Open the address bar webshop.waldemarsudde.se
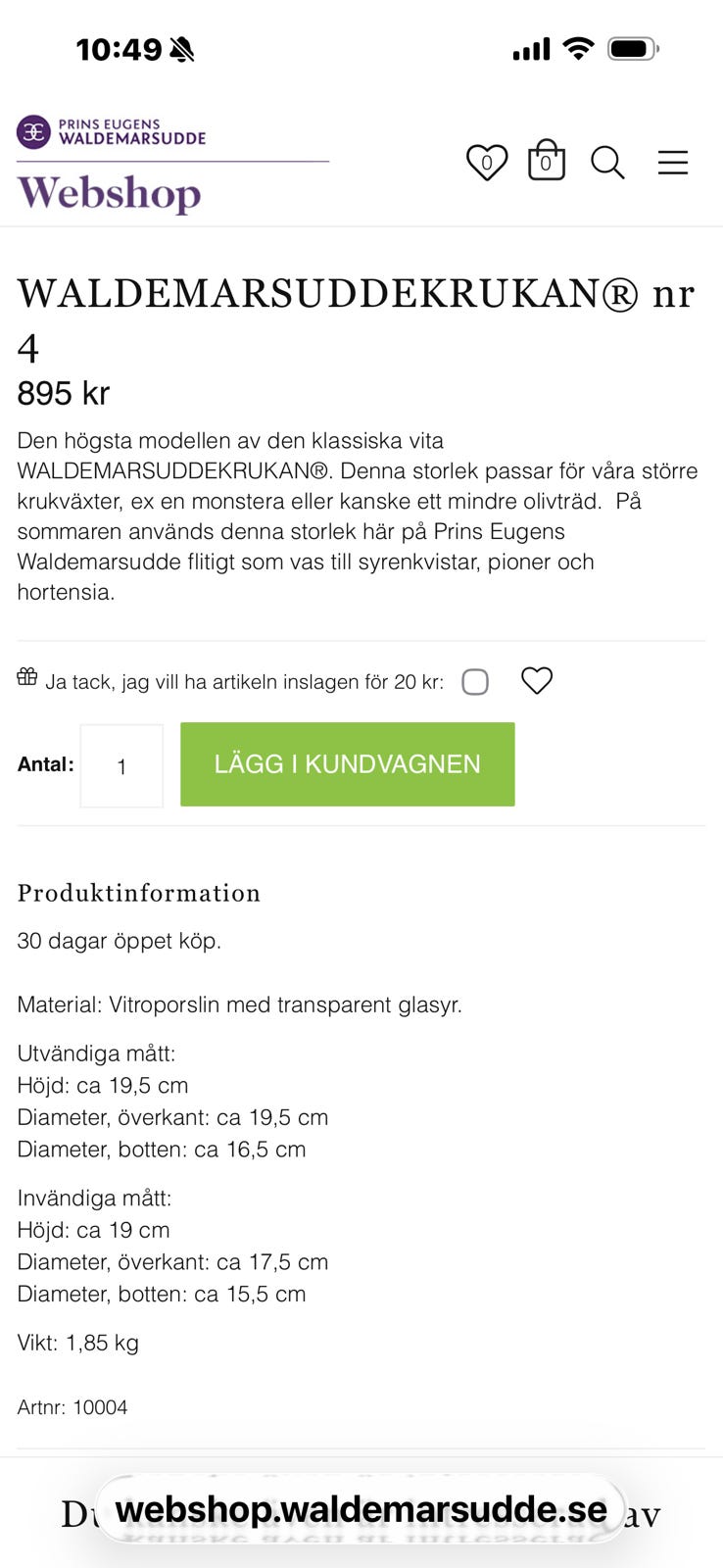 (x=361, y=1509)
